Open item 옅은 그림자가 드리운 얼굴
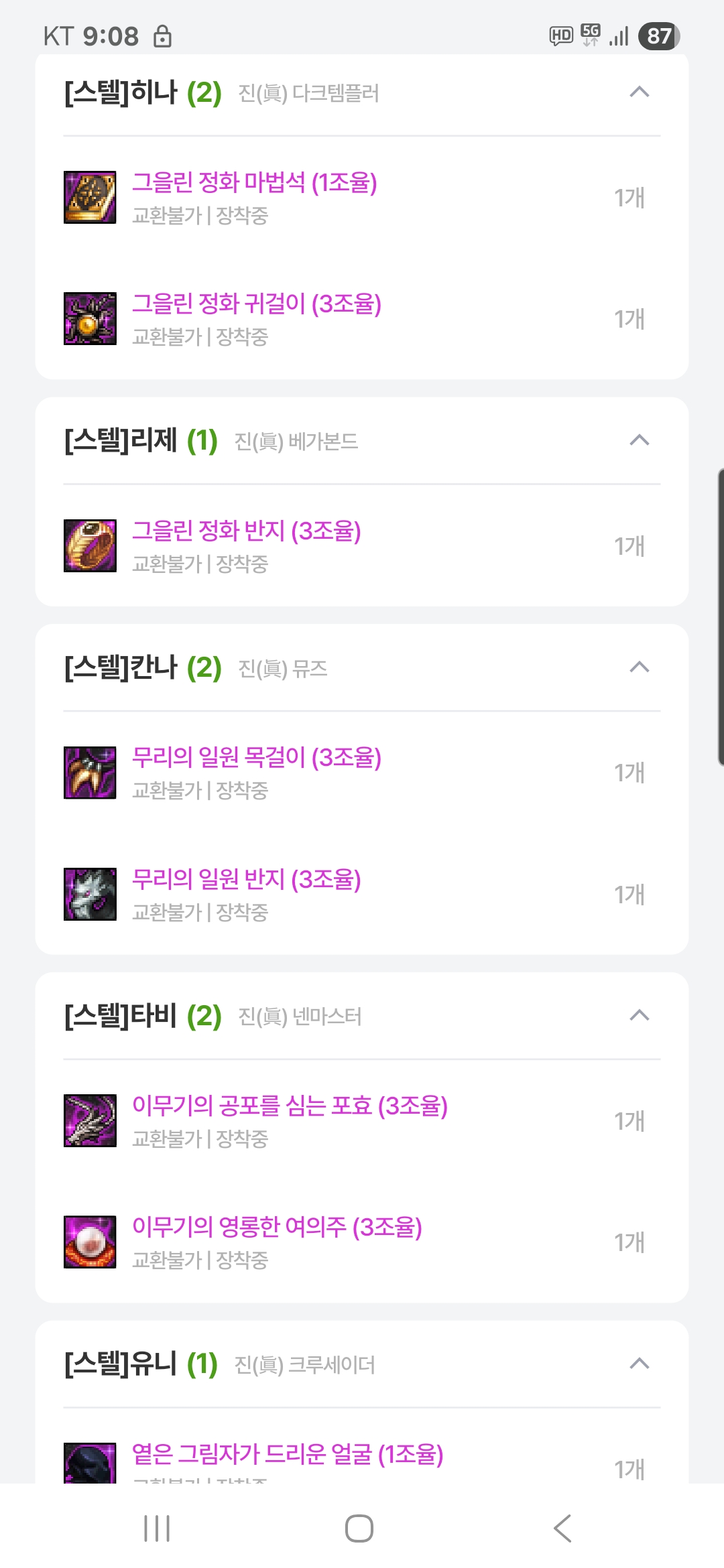The height and width of the screenshot is (1568, 724). [287, 1454]
